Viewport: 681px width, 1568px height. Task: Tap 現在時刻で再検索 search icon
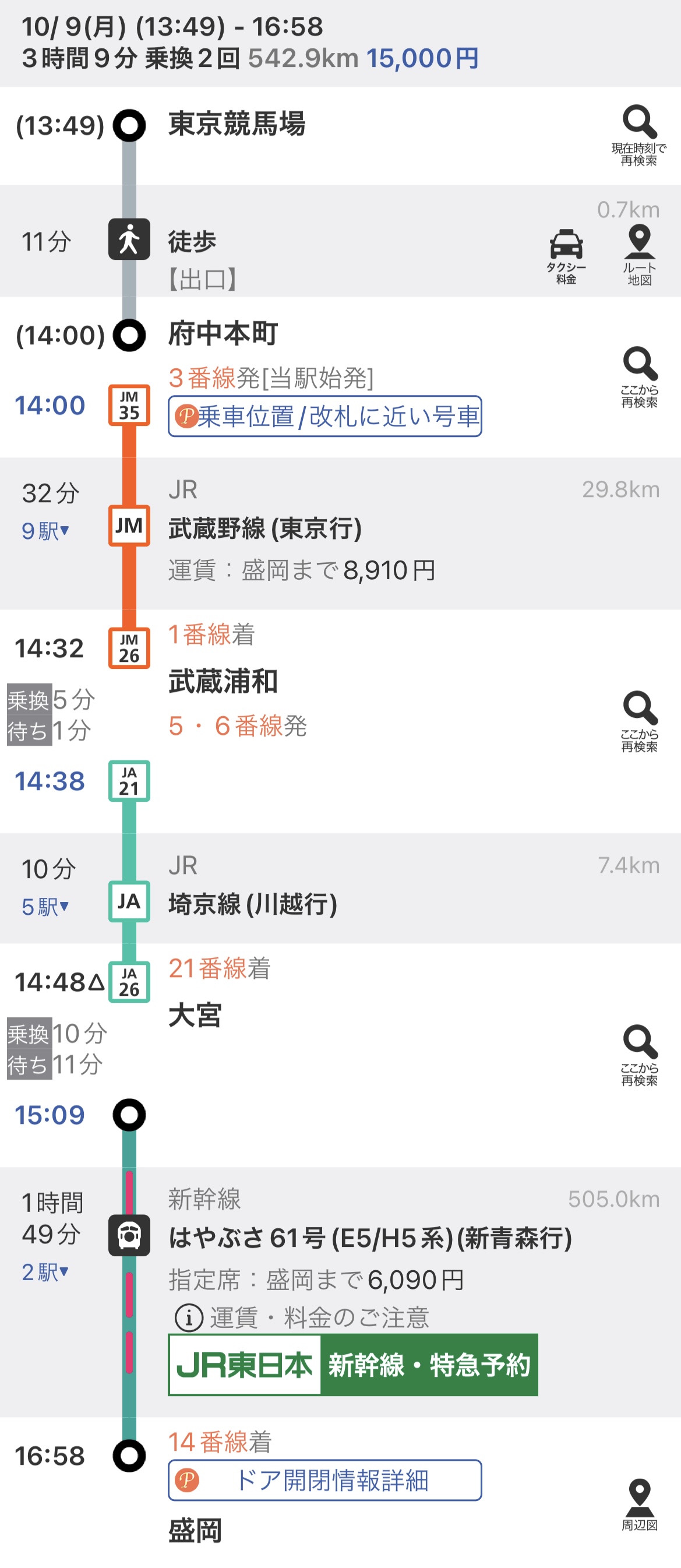coord(638,135)
